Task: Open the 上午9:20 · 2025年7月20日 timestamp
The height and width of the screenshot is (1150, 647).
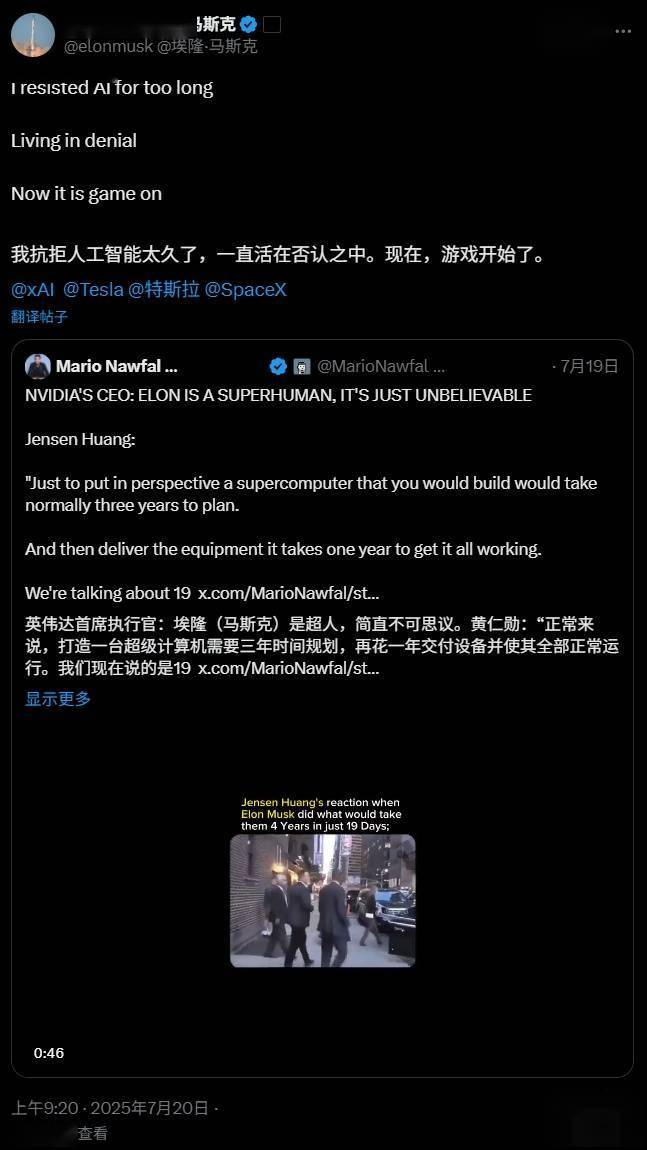Action: pos(110,1108)
